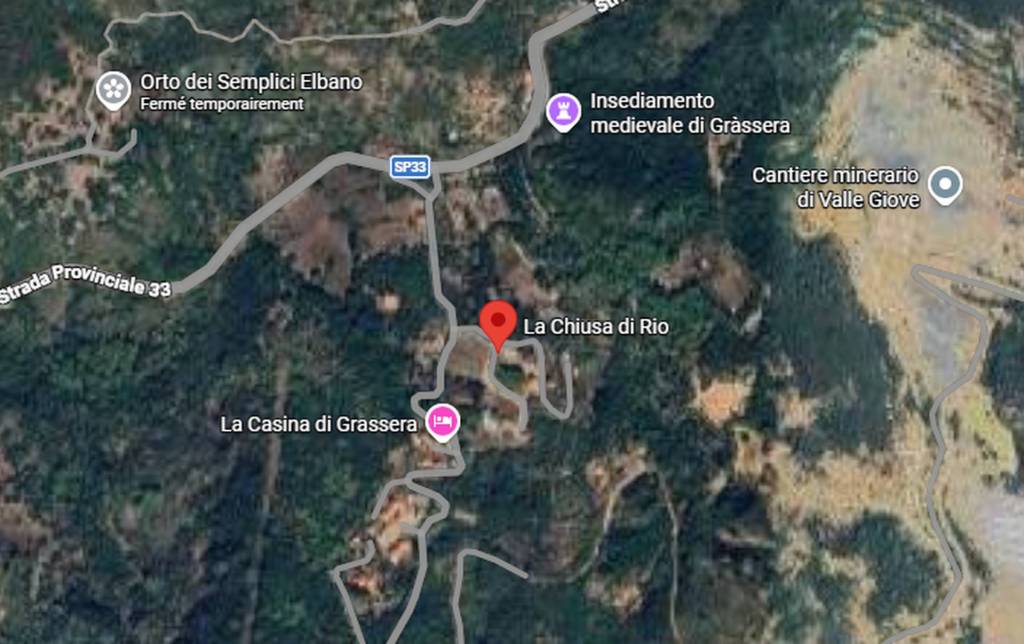Open Orto dei Semplici Elbano place marker
Image resolution: width=1024 pixels, height=644 pixels.
[x=113, y=91]
